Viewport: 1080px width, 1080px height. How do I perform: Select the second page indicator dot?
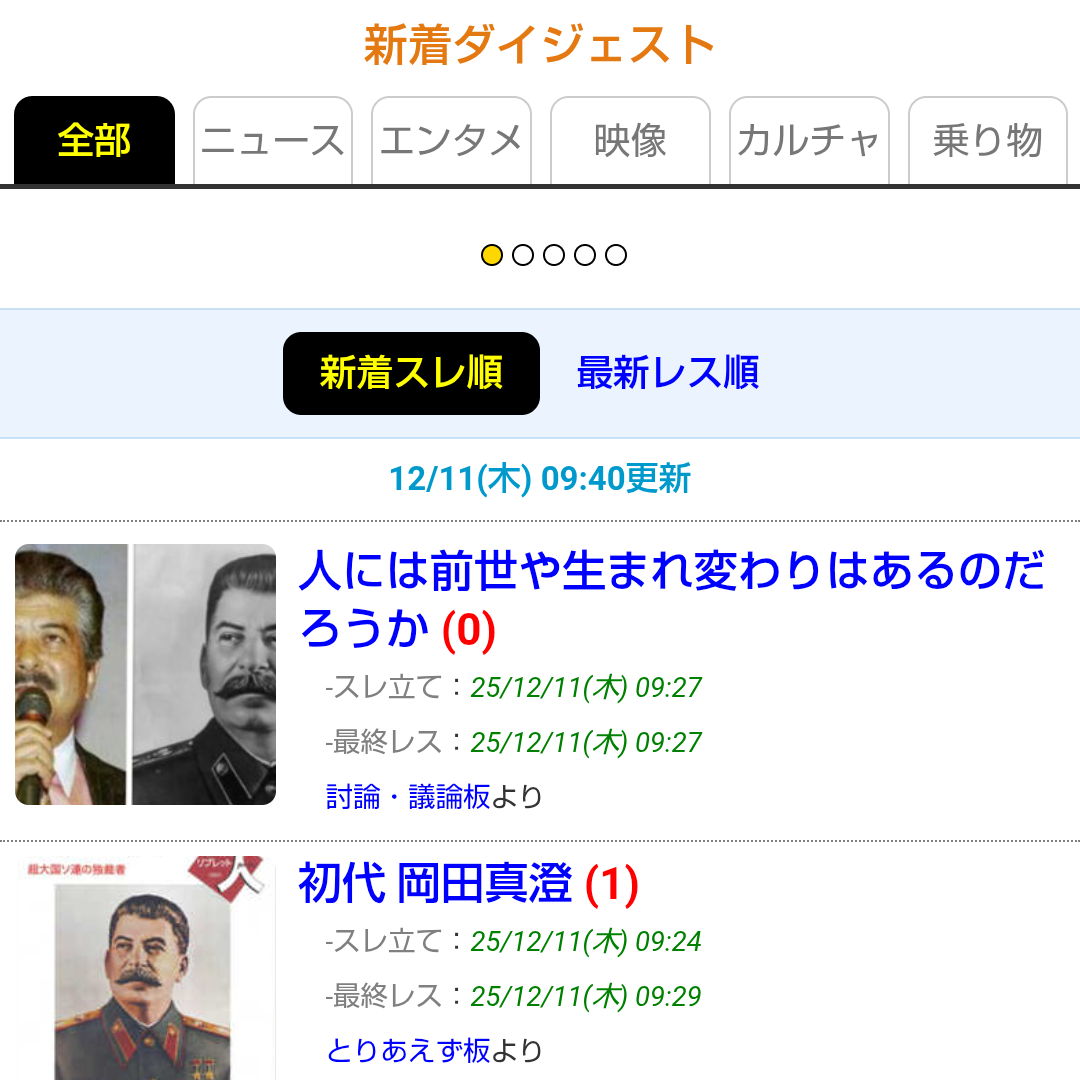[522, 255]
